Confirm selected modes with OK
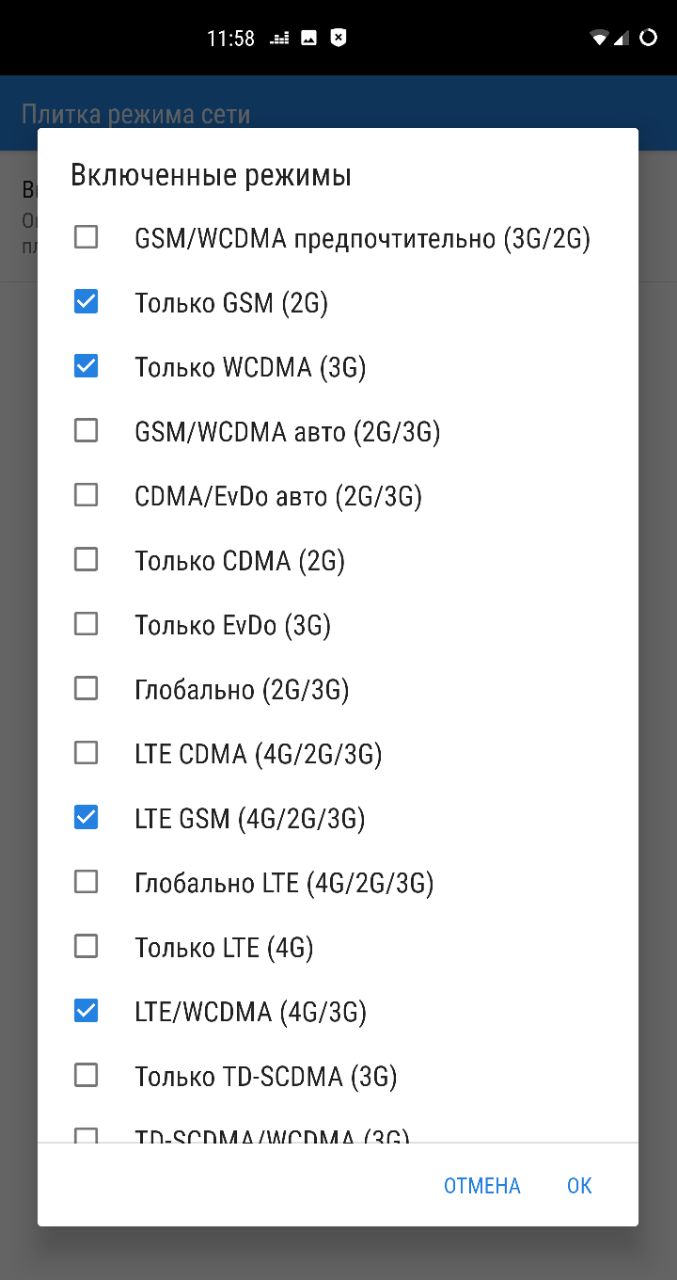The image size is (677, 1280). click(x=579, y=1186)
